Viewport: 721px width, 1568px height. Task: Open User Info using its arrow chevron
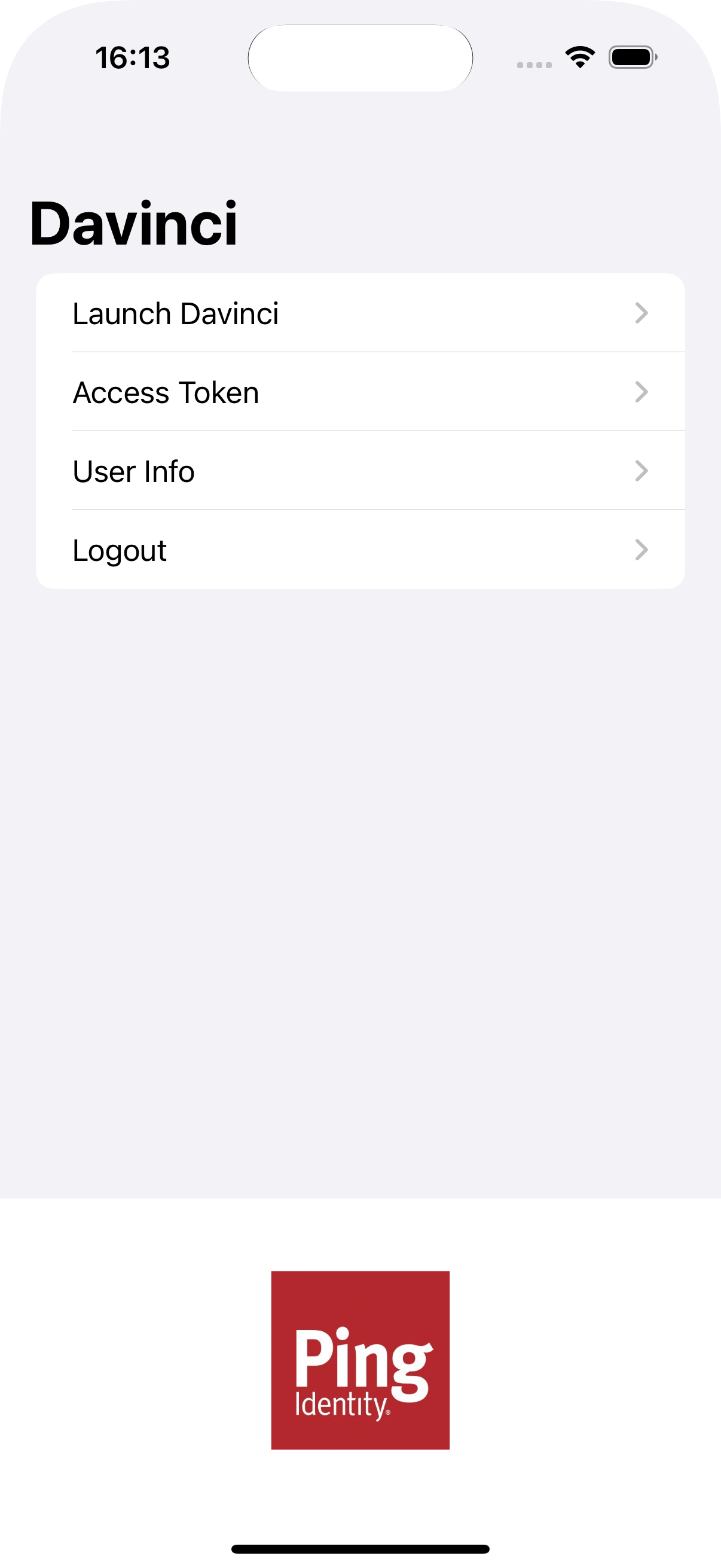click(642, 471)
